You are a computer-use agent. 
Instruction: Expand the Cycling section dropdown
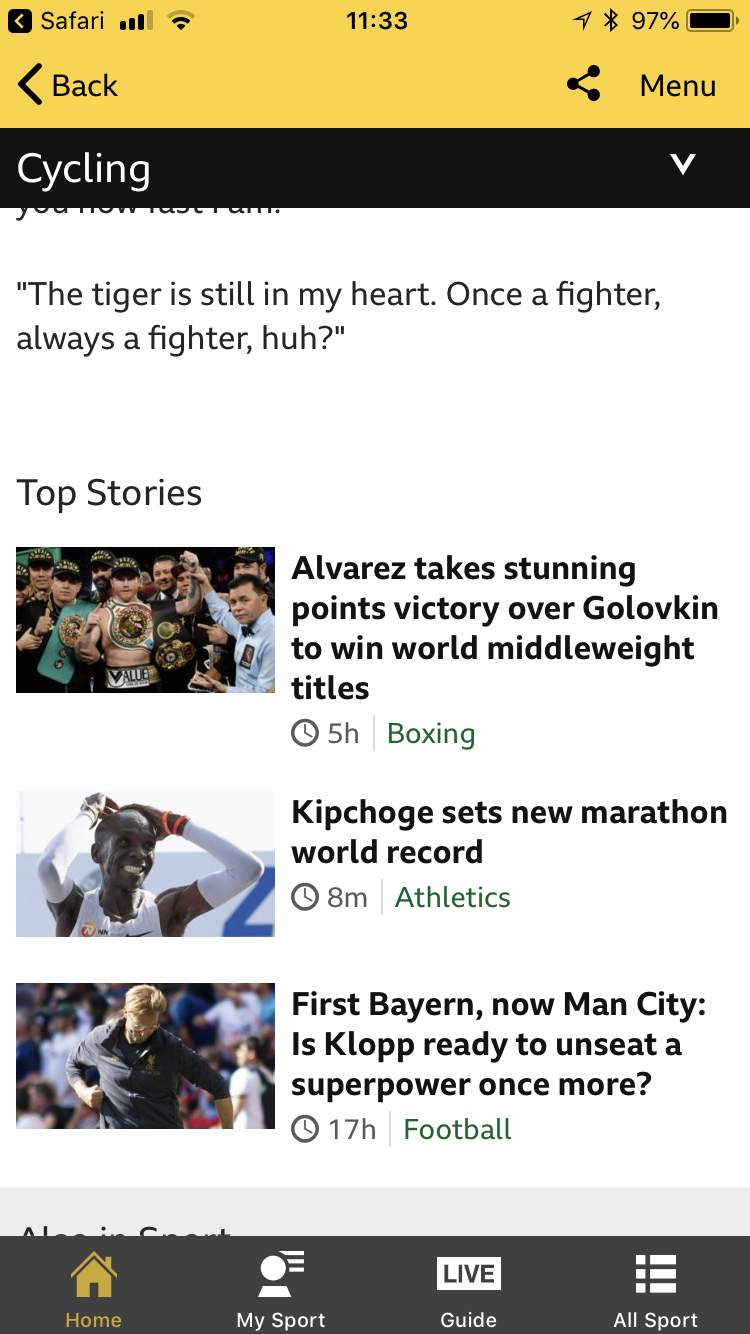click(683, 165)
